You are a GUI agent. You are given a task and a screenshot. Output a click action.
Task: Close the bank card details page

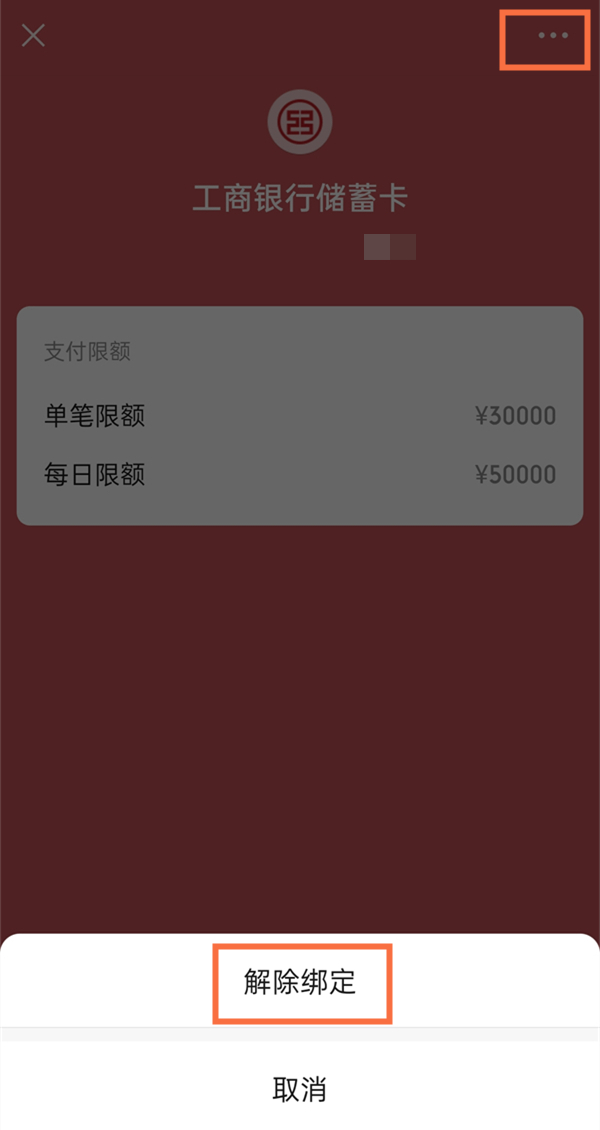pyautogui.click(x=33, y=35)
